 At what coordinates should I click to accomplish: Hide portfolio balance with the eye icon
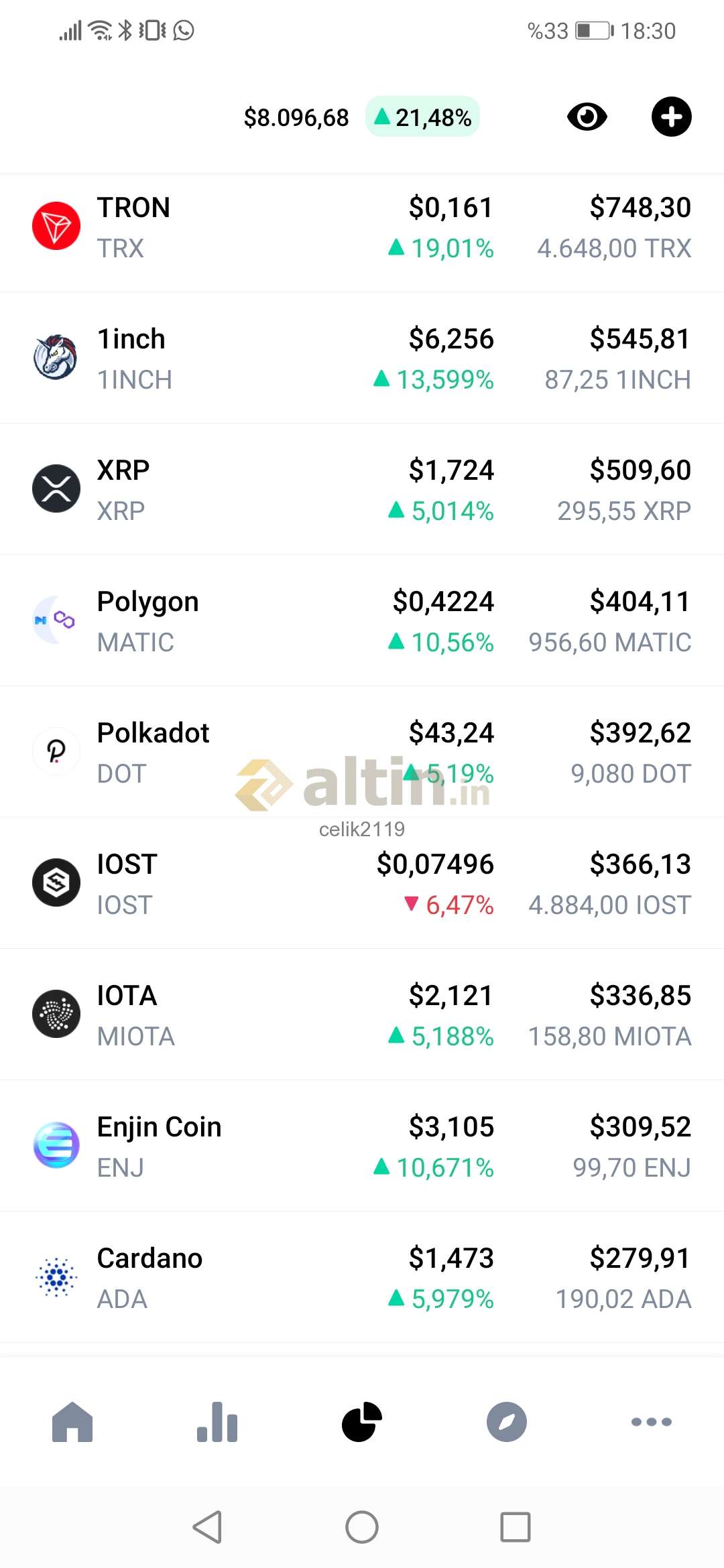[587, 117]
